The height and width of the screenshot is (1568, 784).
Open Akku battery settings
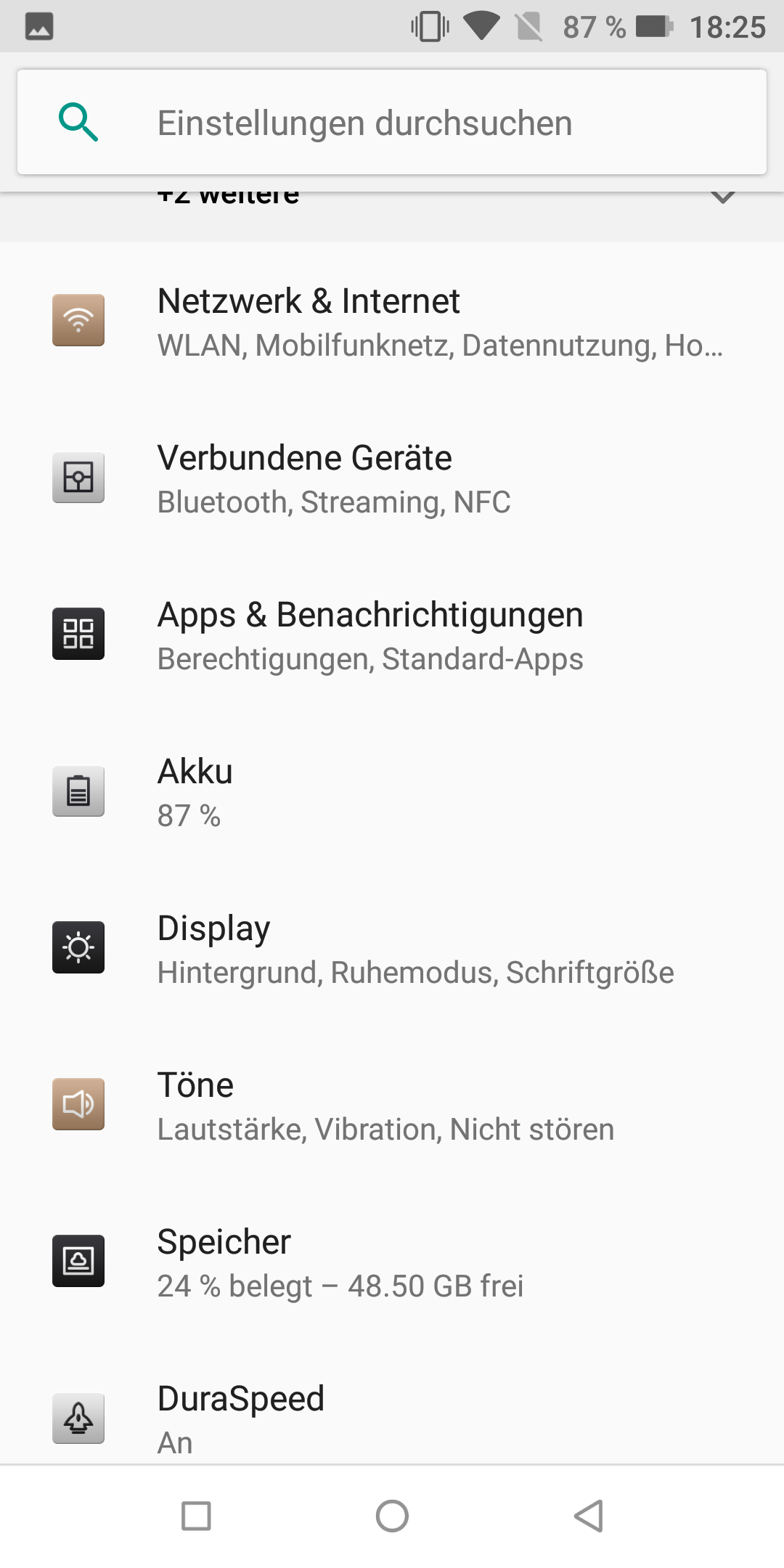point(392,792)
